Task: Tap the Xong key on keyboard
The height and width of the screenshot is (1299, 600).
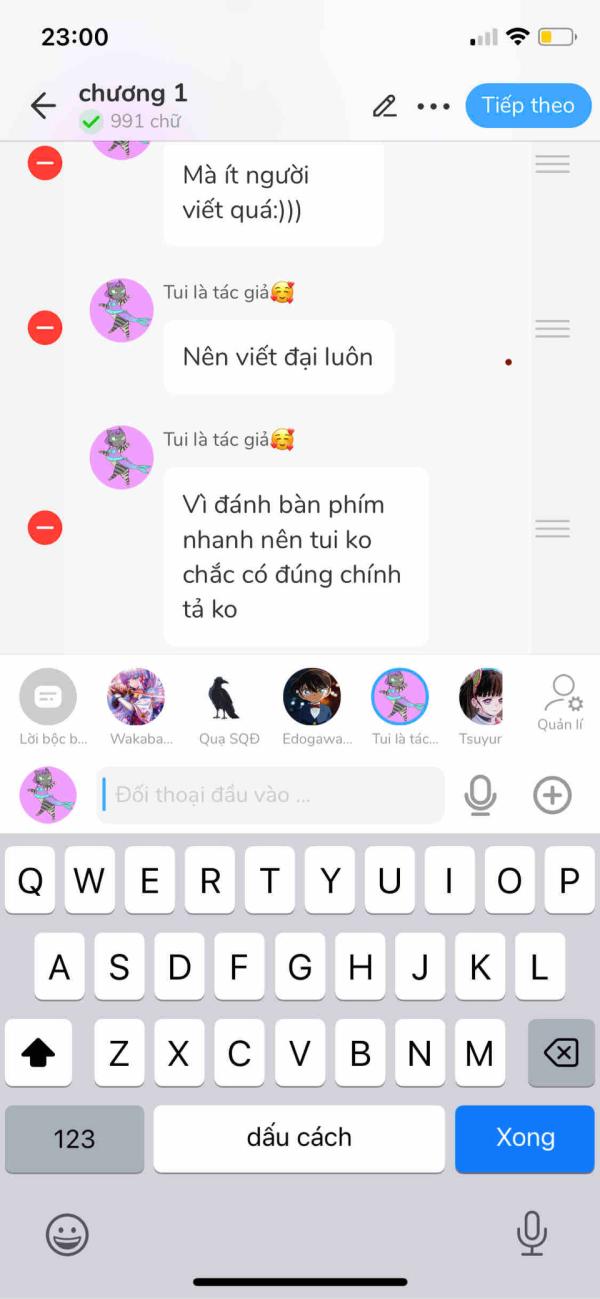Action: pyautogui.click(x=524, y=1138)
